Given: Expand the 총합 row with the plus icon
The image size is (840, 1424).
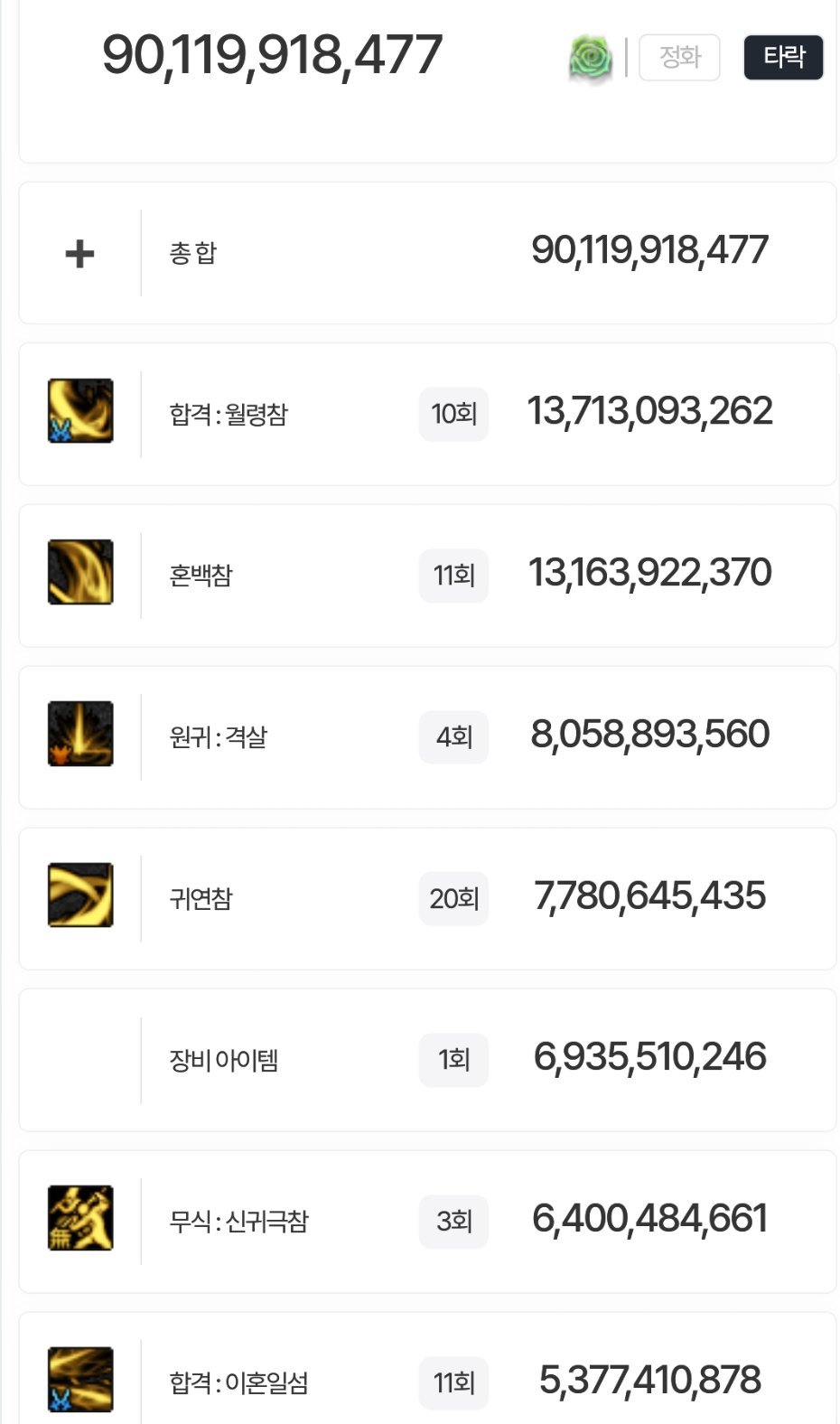Looking at the screenshot, I should pos(80,253).
